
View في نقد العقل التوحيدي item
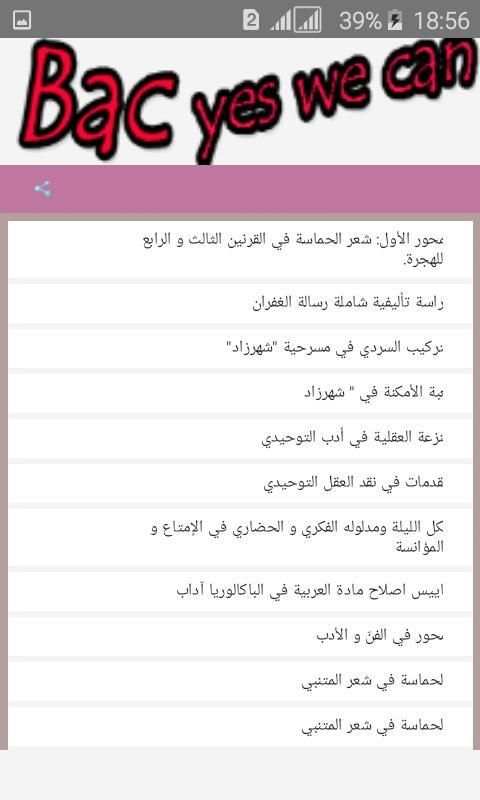240,483
